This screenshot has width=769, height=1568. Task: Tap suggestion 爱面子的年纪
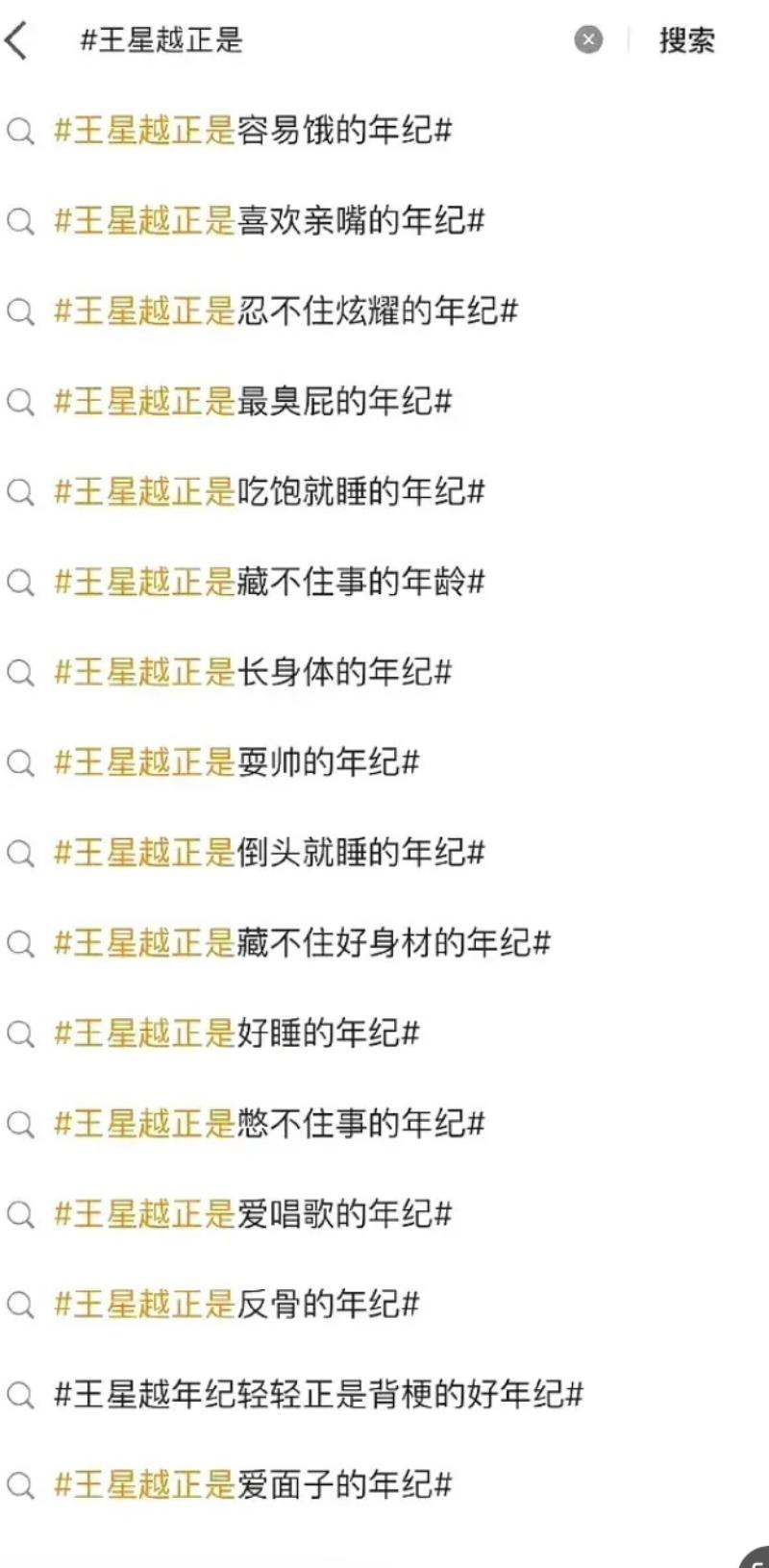point(253,1485)
